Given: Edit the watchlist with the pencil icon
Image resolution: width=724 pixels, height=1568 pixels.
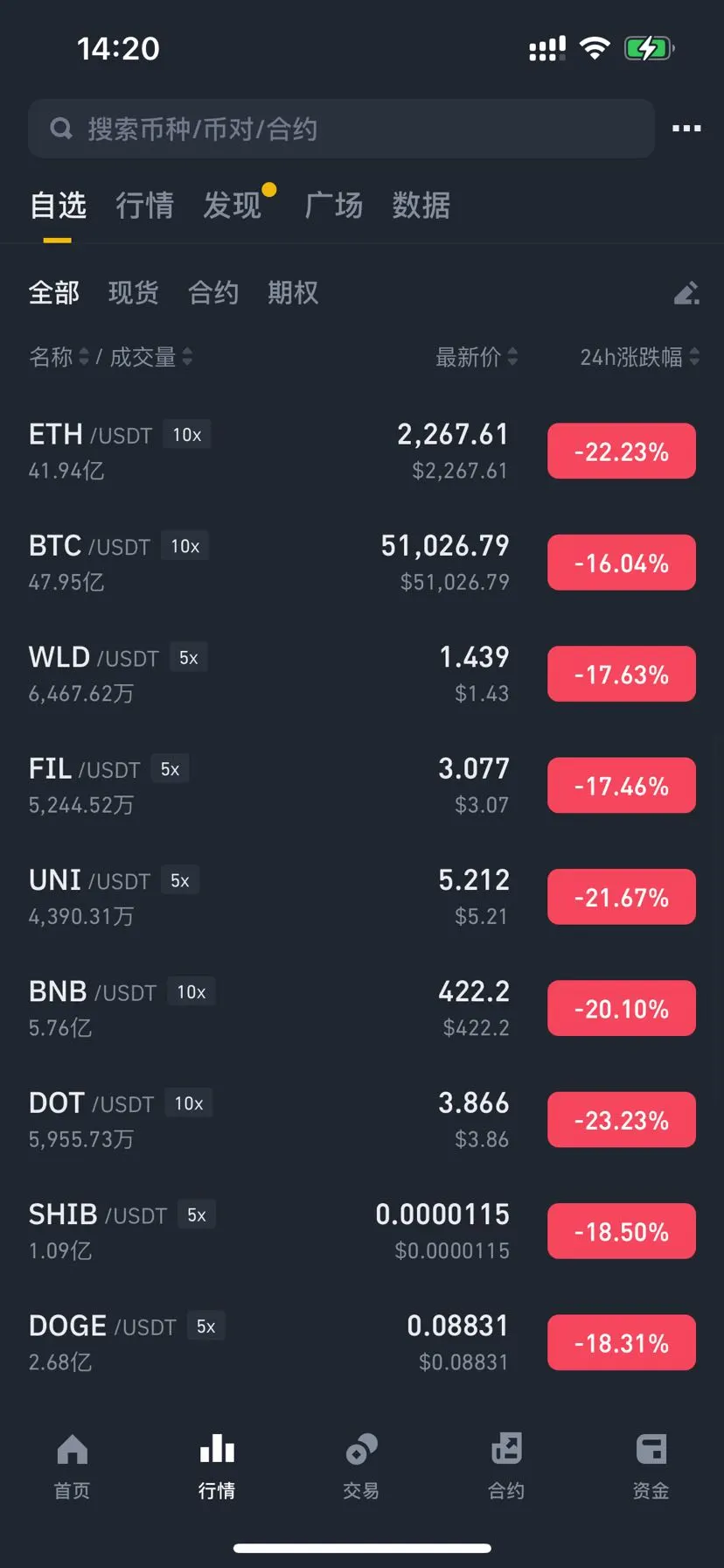Looking at the screenshot, I should pos(686,293).
